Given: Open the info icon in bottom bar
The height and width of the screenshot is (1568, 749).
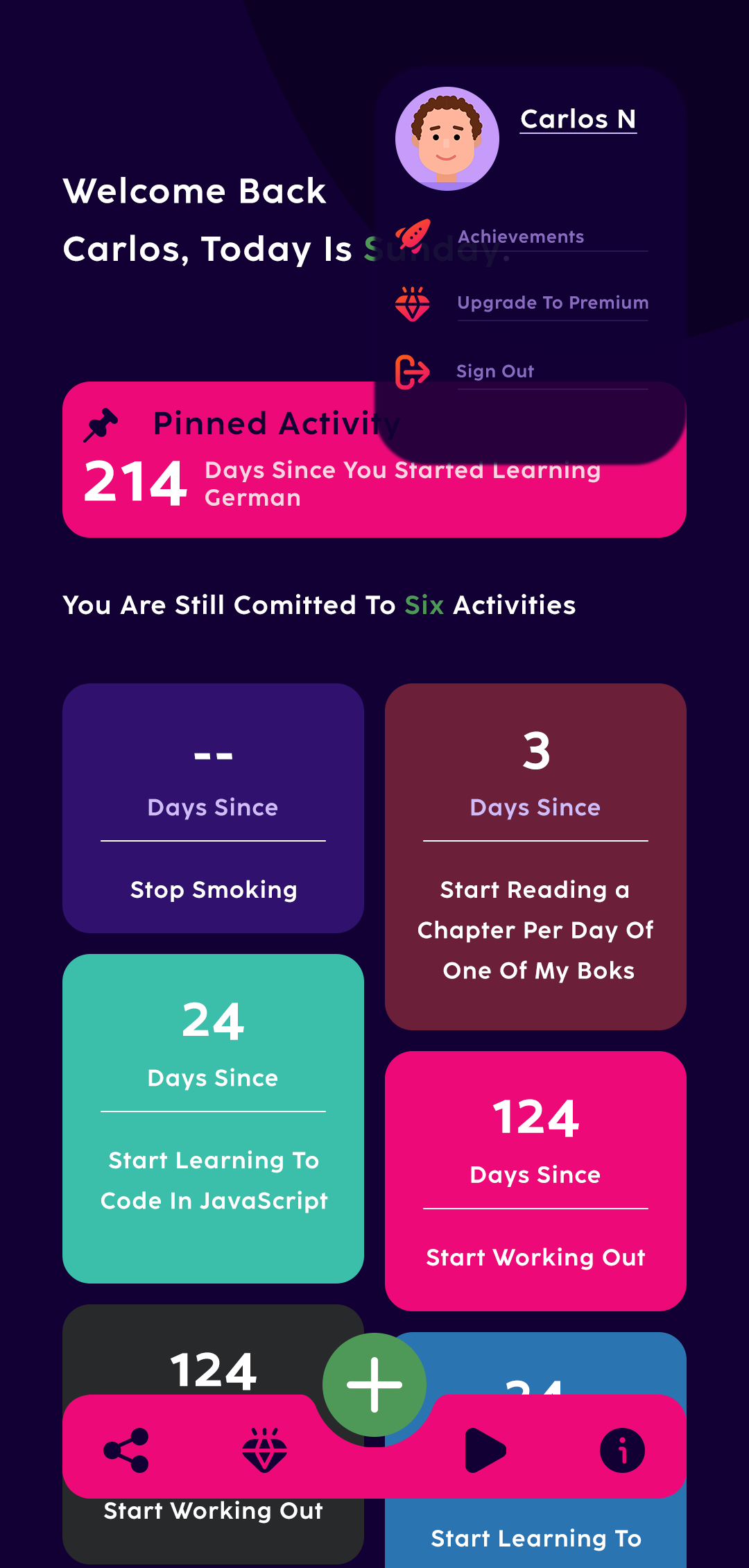Looking at the screenshot, I should [622, 1450].
